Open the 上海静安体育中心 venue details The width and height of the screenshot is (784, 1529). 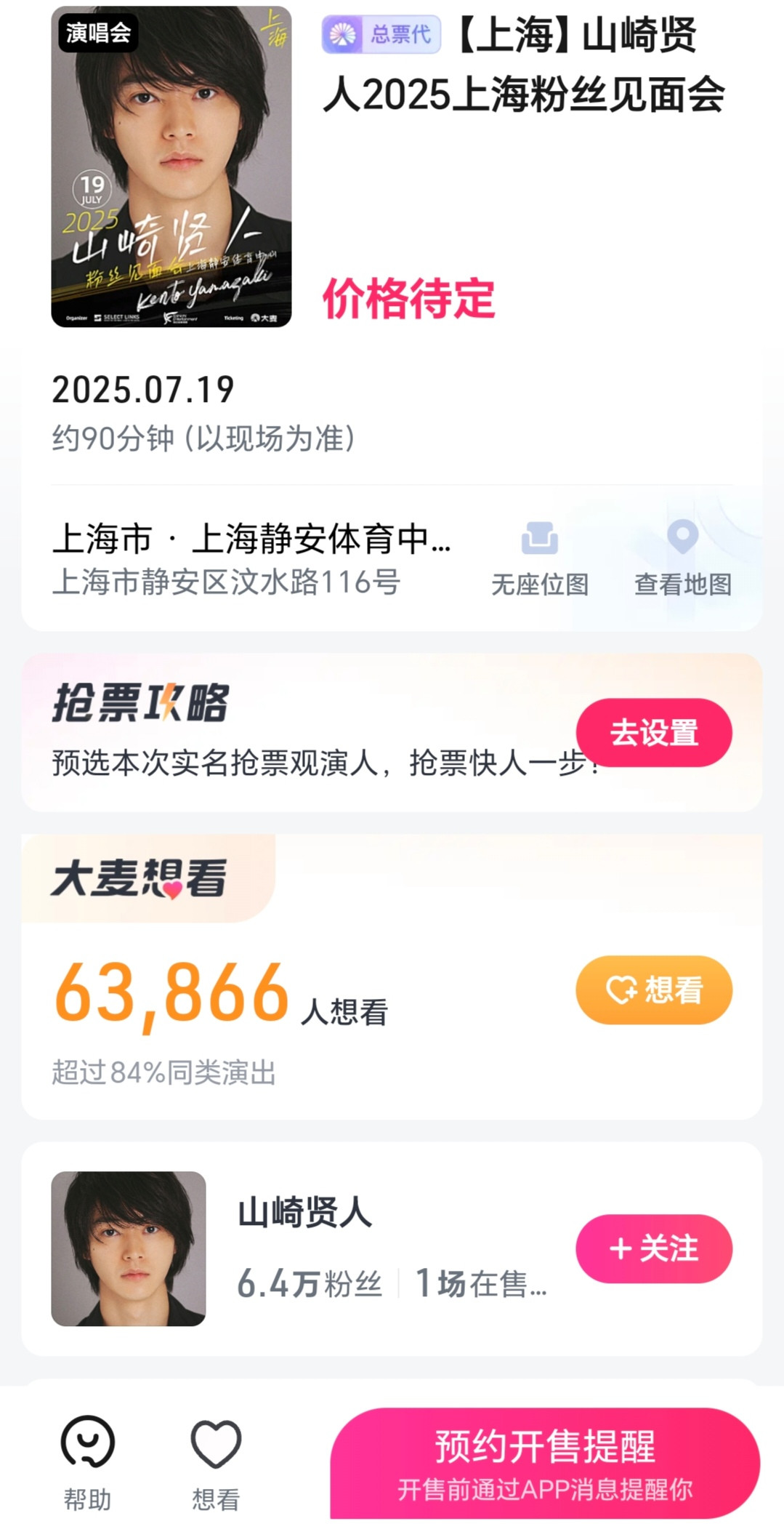click(251, 559)
